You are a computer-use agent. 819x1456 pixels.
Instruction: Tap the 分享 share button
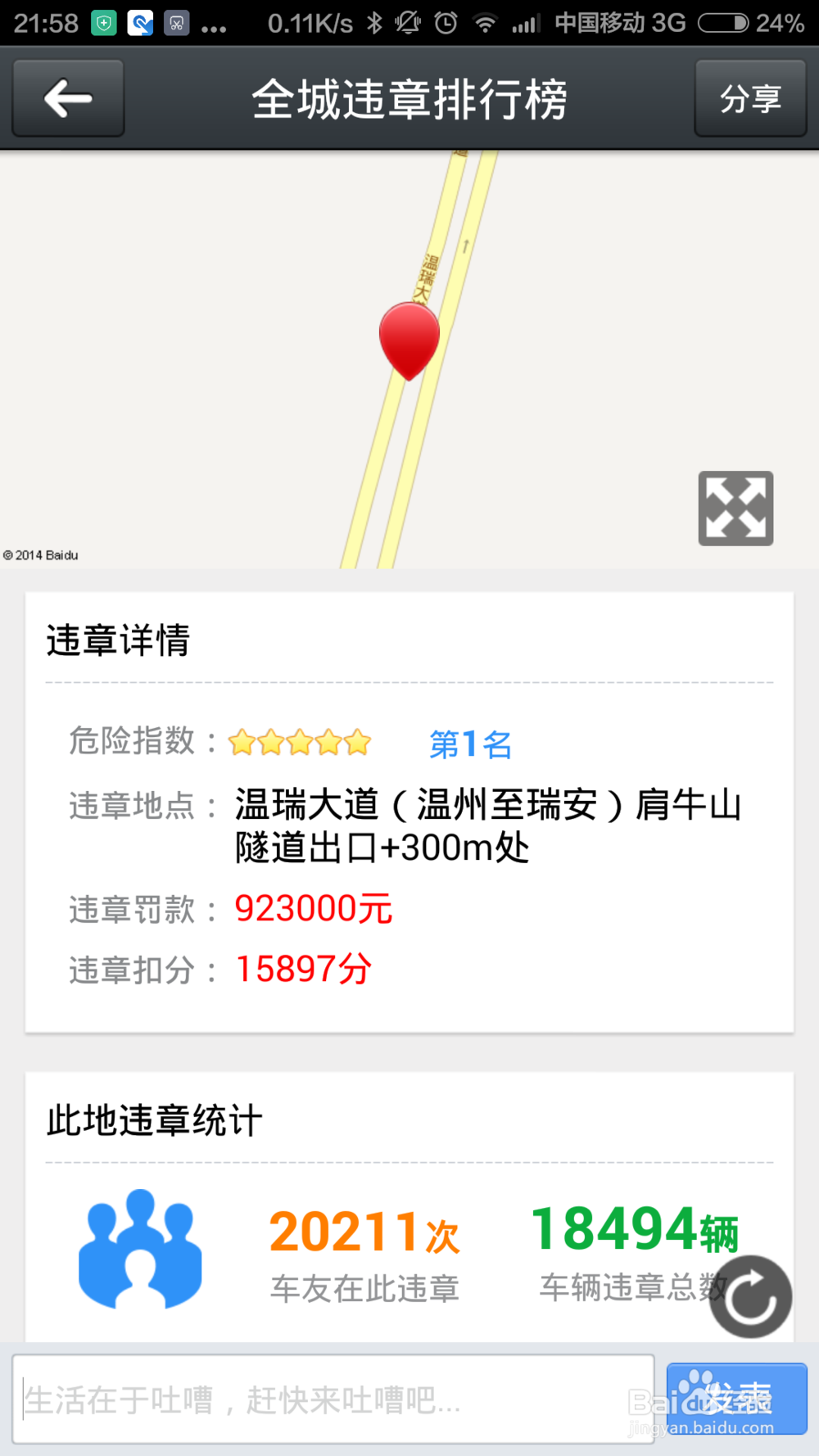(x=750, y=98)
